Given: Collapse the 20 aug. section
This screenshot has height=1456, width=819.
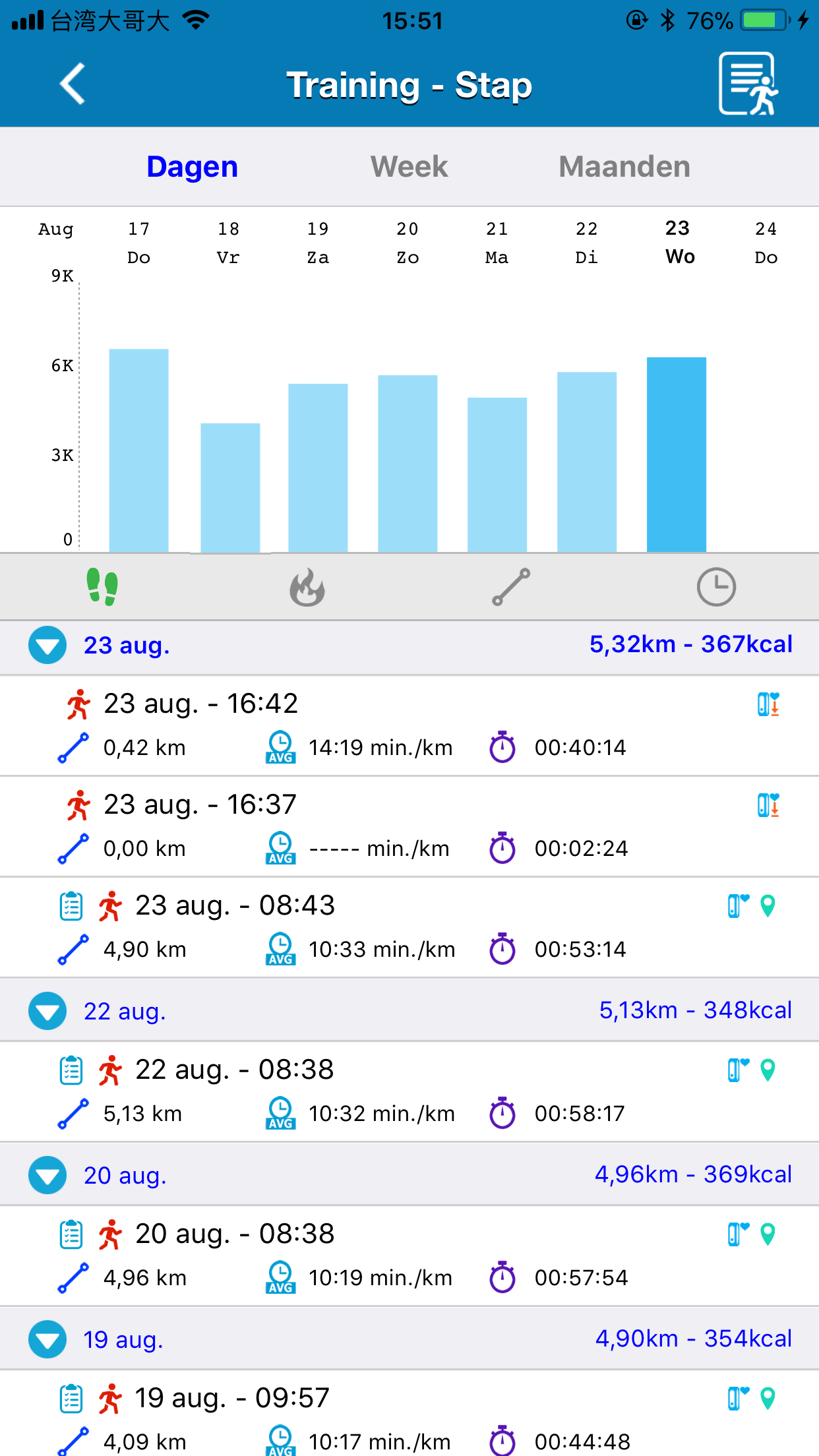Looking at the screenshot, I should tap(47, 1175).
